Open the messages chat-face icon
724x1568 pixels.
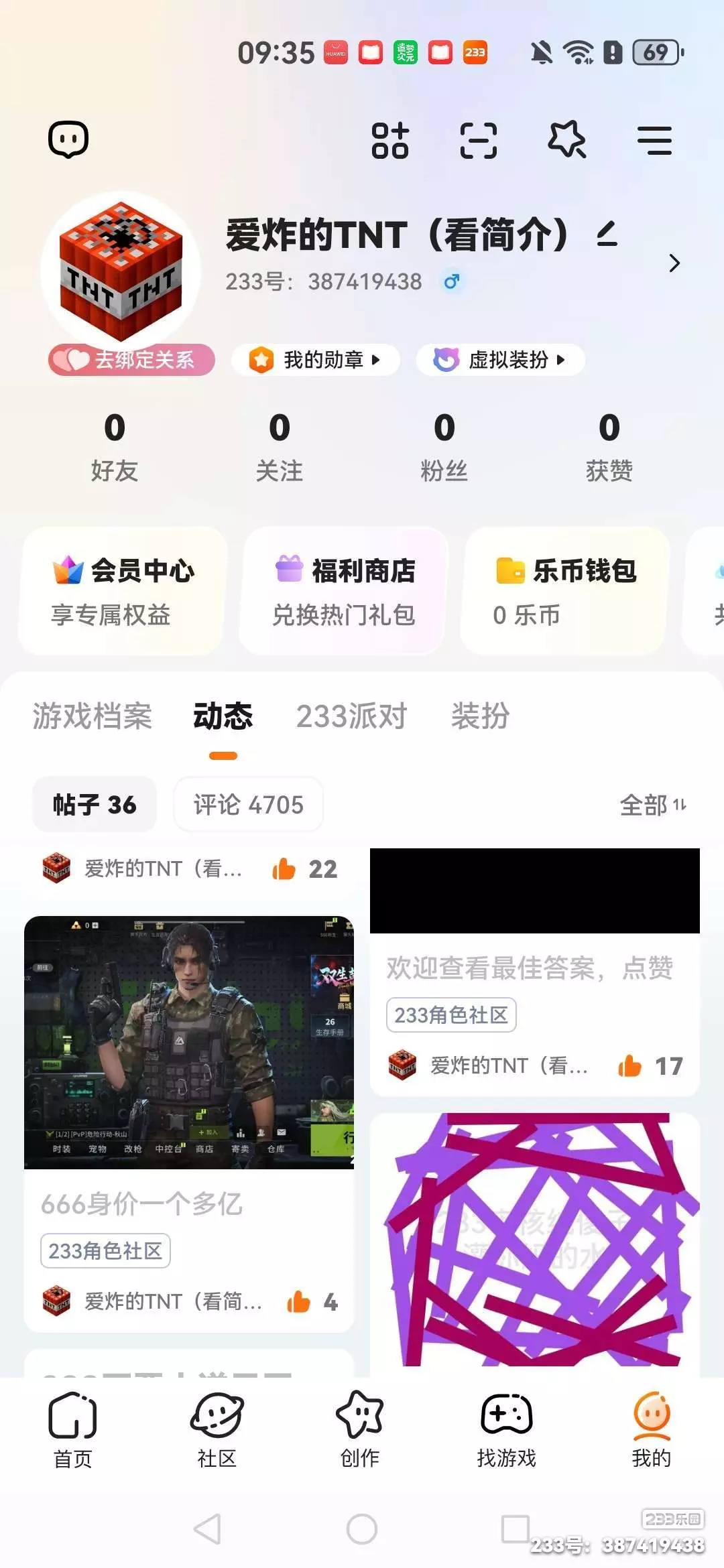point(68,139)
